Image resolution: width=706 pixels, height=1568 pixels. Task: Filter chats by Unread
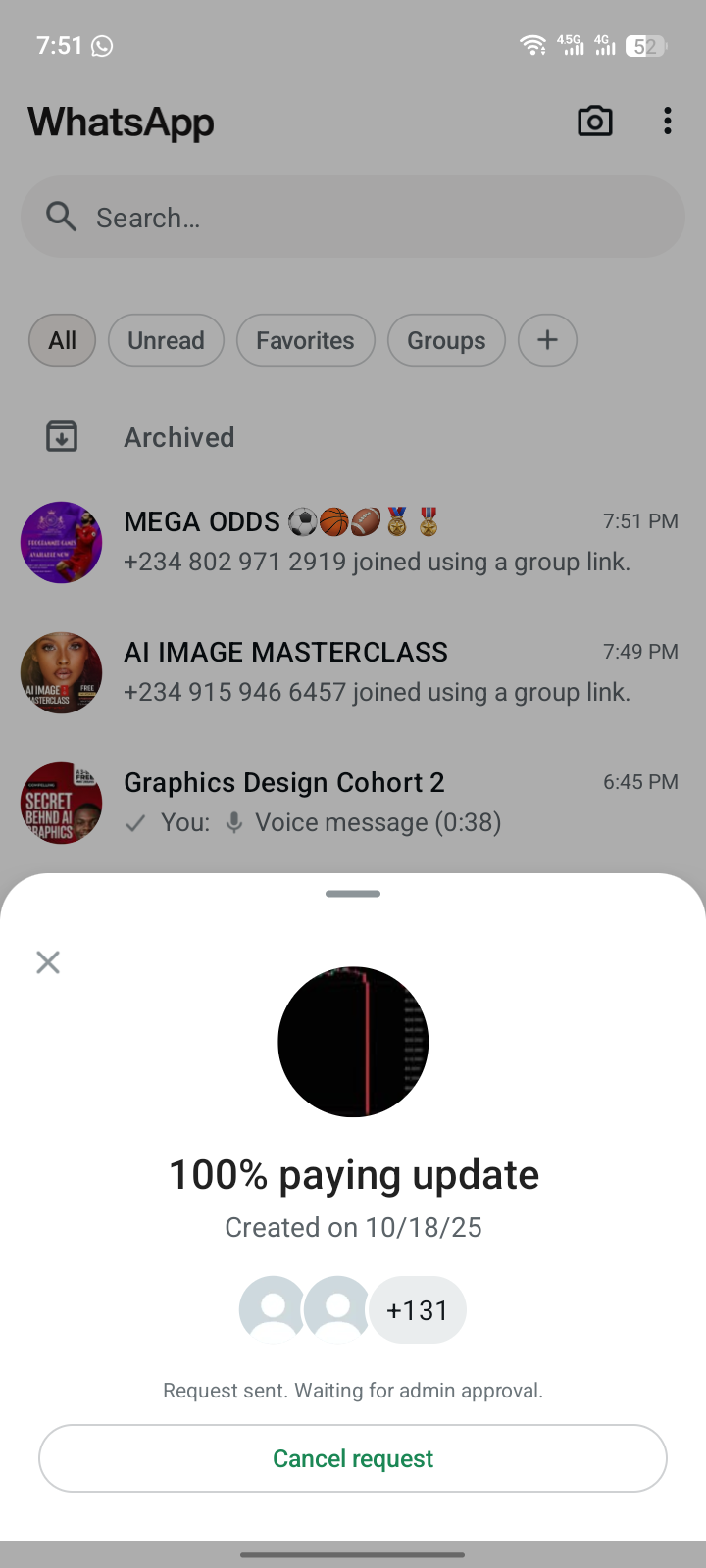coord(166,340)
